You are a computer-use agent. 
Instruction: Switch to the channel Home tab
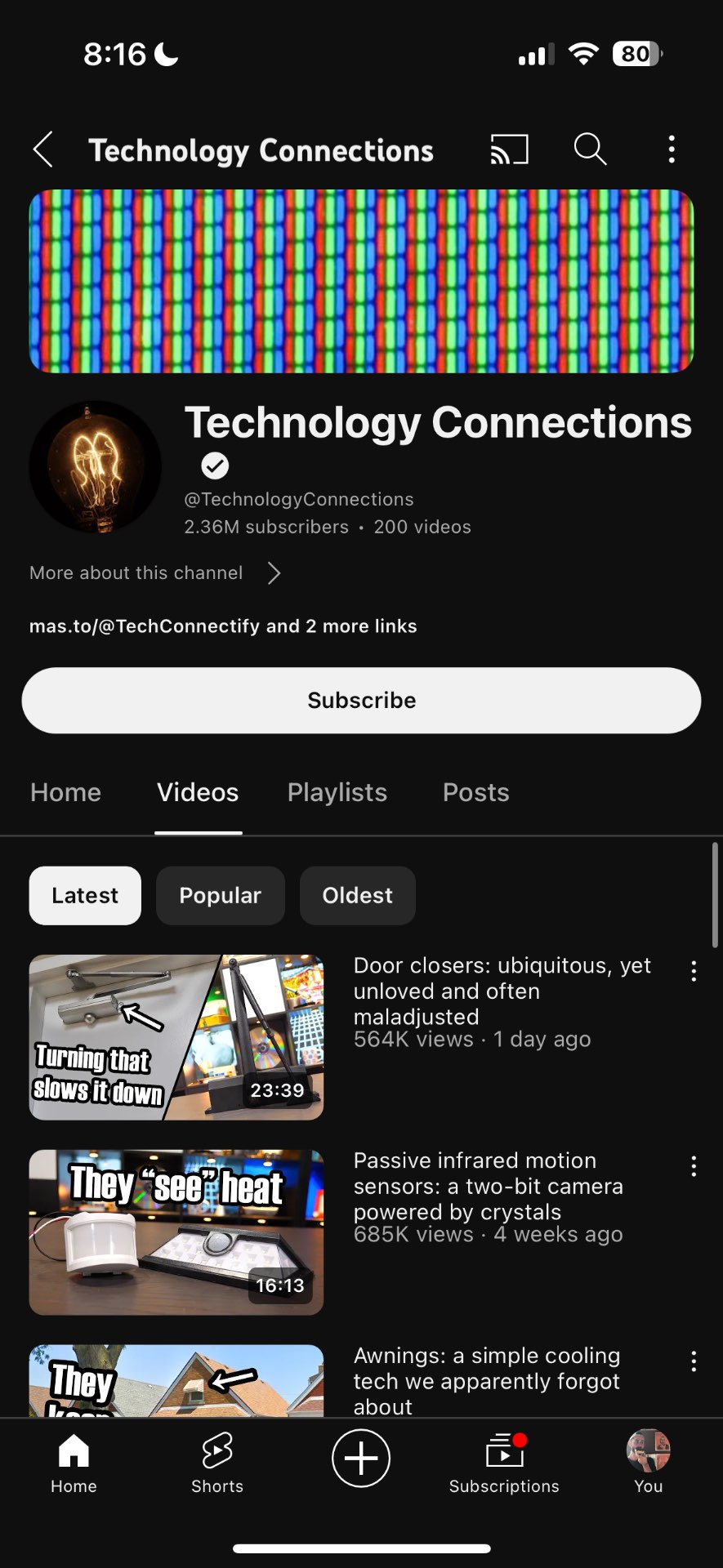(x=65, y=792)
